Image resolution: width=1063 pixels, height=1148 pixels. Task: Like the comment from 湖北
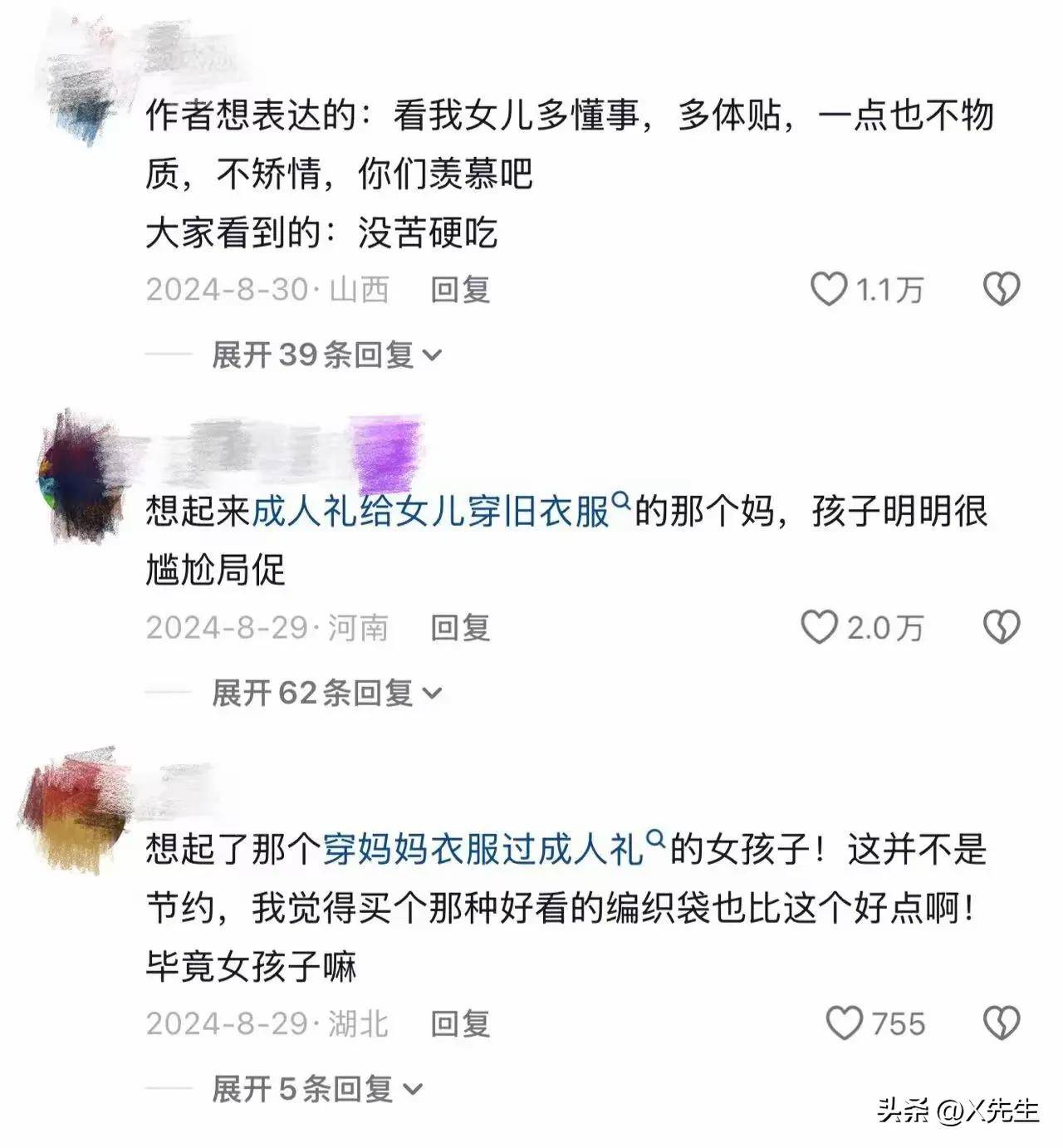[845, 1023]
